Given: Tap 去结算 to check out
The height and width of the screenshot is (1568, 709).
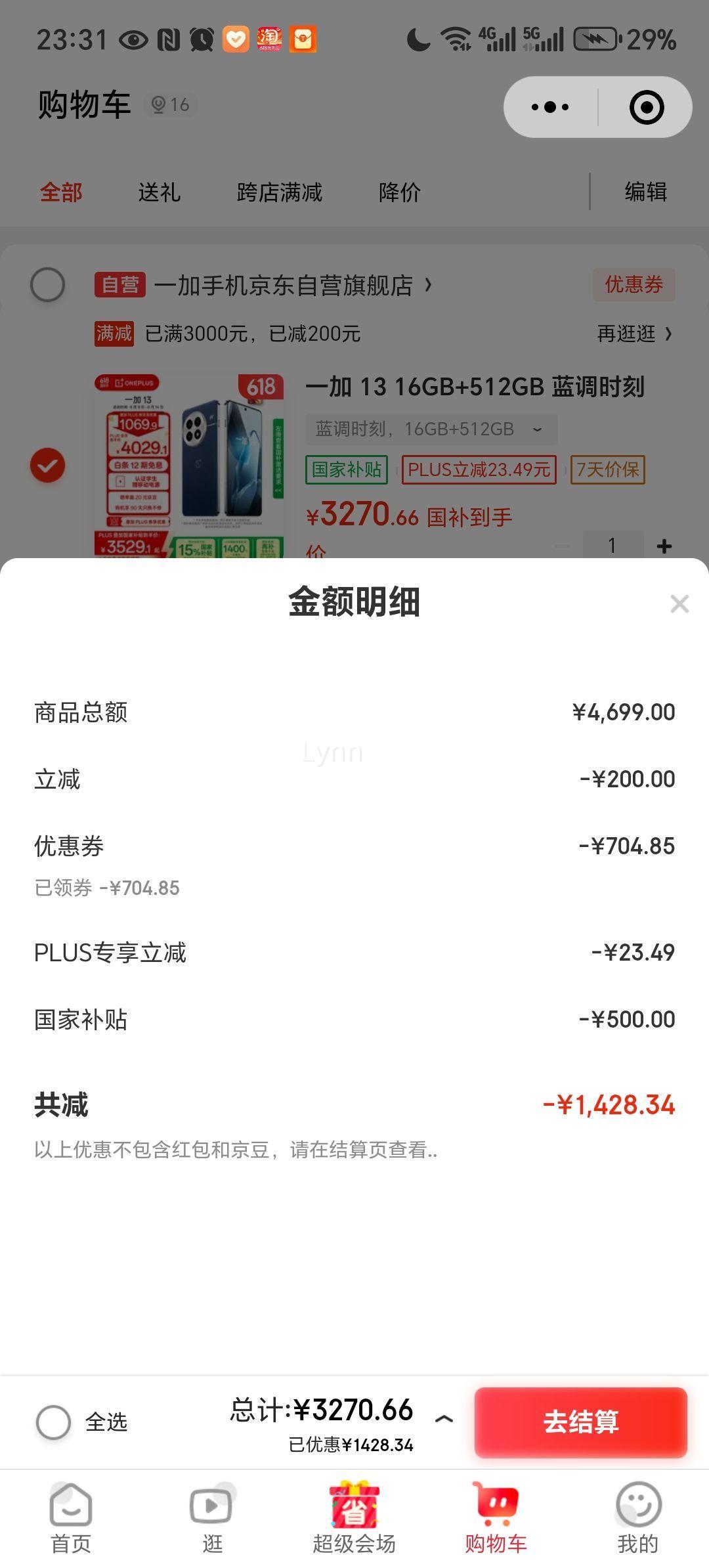Looking at the screenshot, I should click(x=581, y=1422).
